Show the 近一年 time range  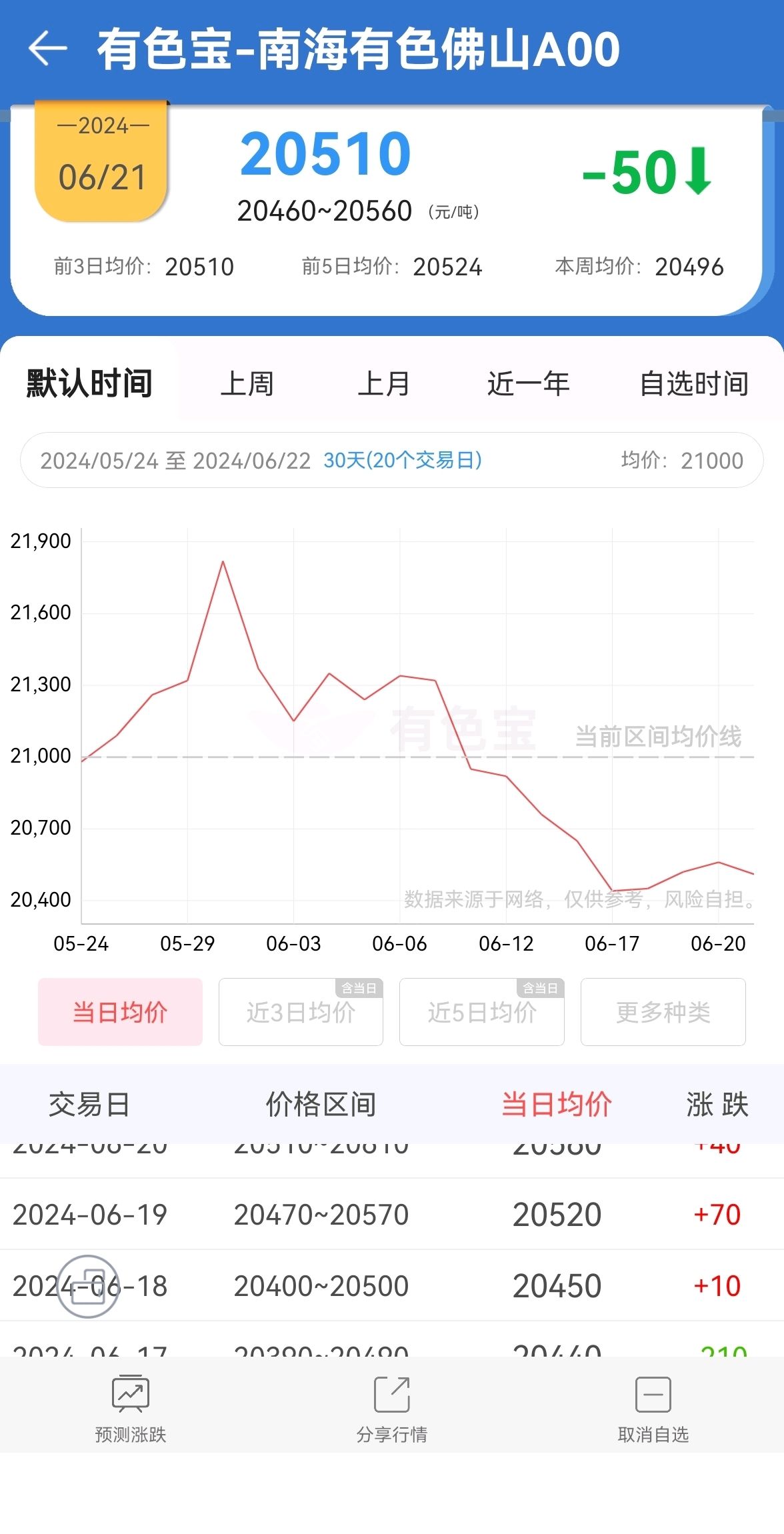click(528, 384)
